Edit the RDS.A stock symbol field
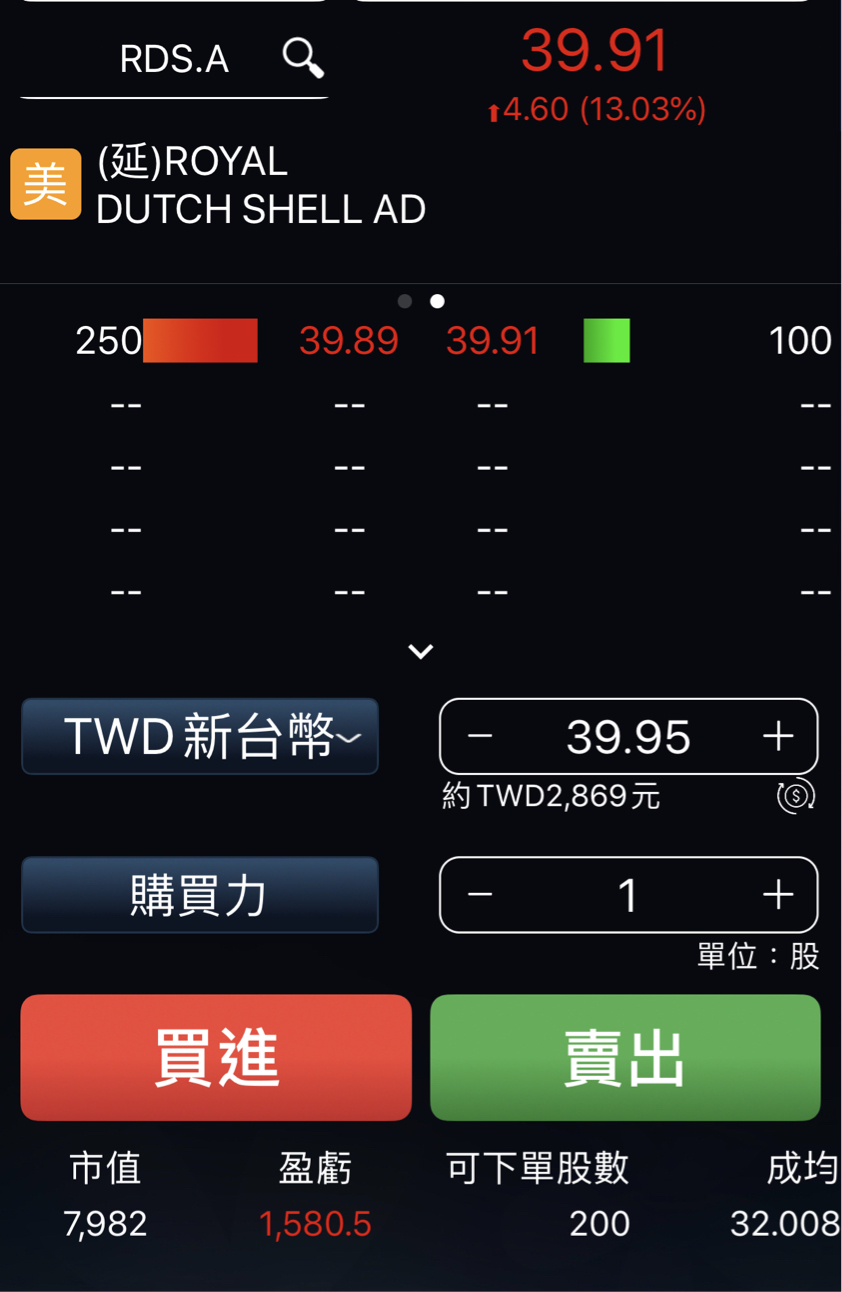Image resolution: width=842 pixels, height=1292 pixels. pyautogui.click(x=174, y=60)
